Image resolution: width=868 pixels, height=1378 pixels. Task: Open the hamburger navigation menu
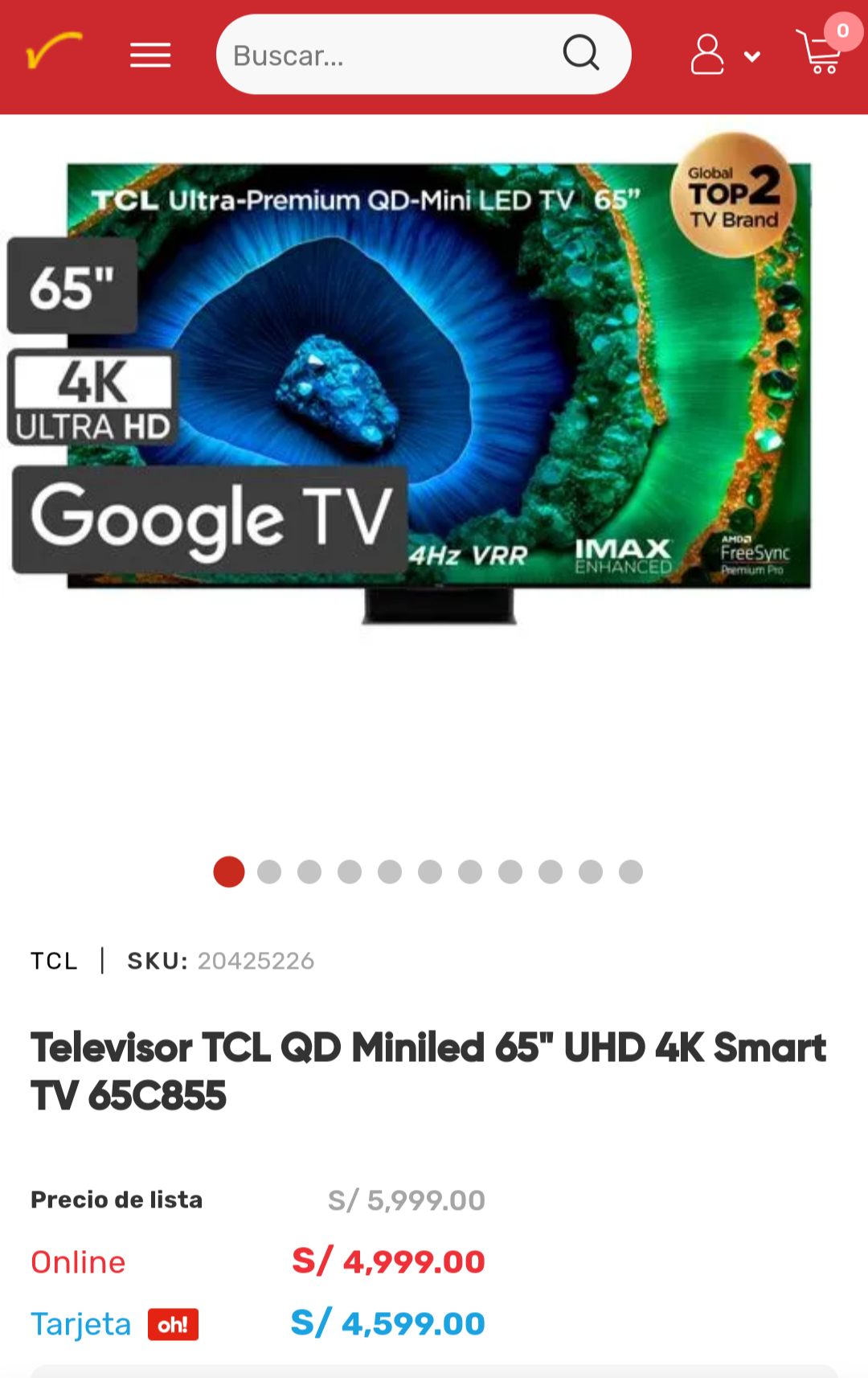(149, 55)
